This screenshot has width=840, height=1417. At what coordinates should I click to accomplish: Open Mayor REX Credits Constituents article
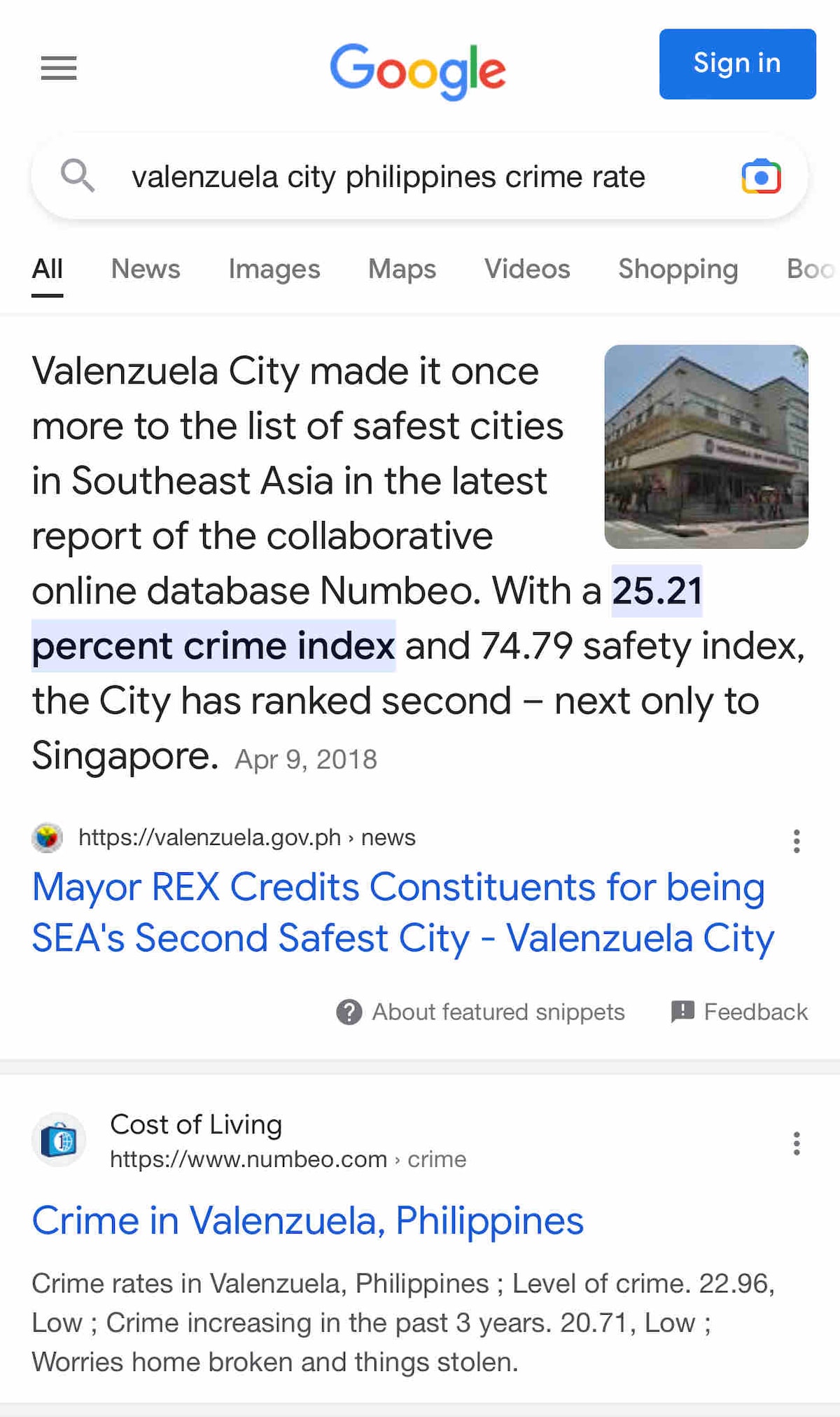click(403, 912)
